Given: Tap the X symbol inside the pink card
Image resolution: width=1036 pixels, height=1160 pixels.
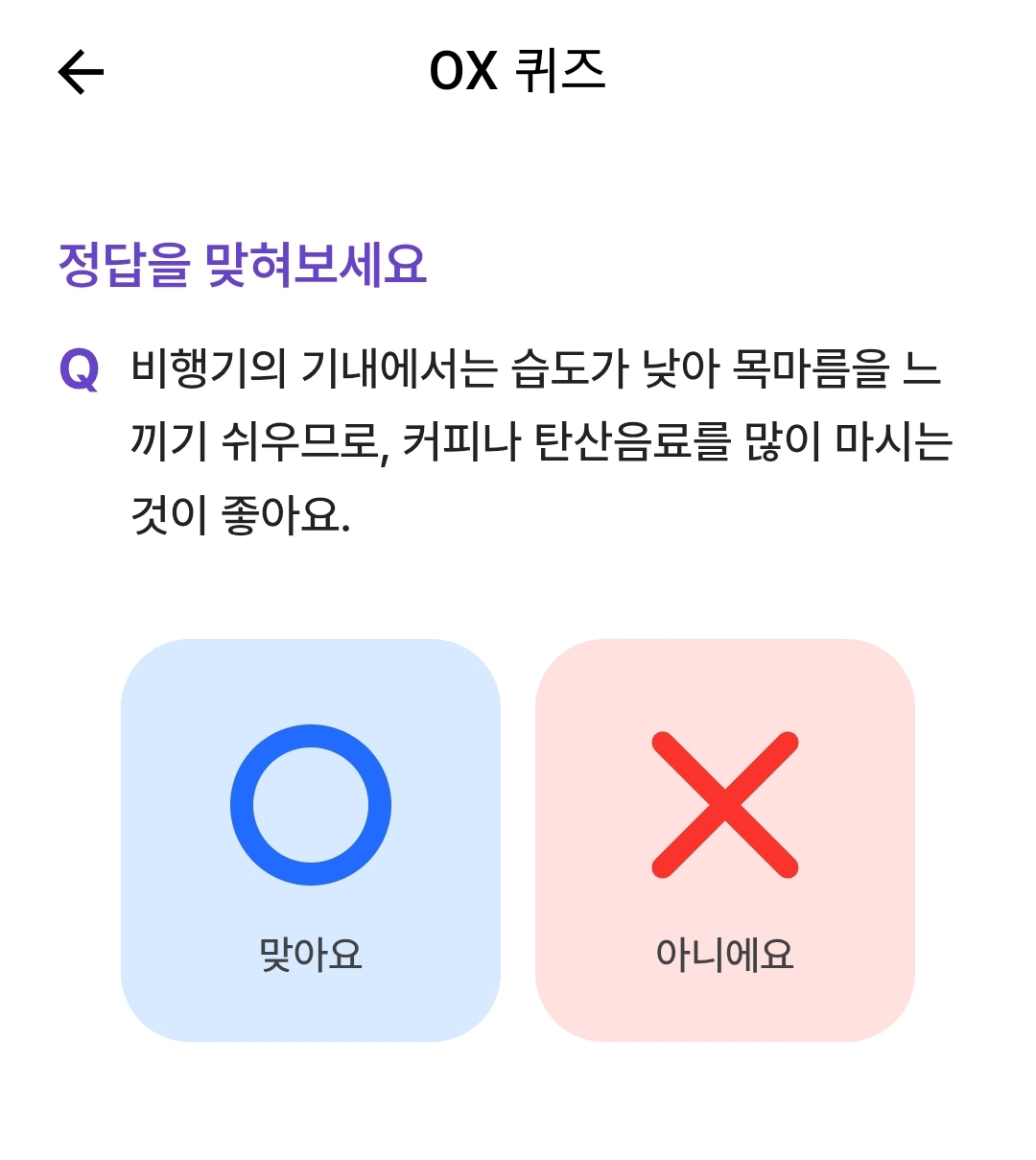Looking at the screenshot, I should coord(724,804).
